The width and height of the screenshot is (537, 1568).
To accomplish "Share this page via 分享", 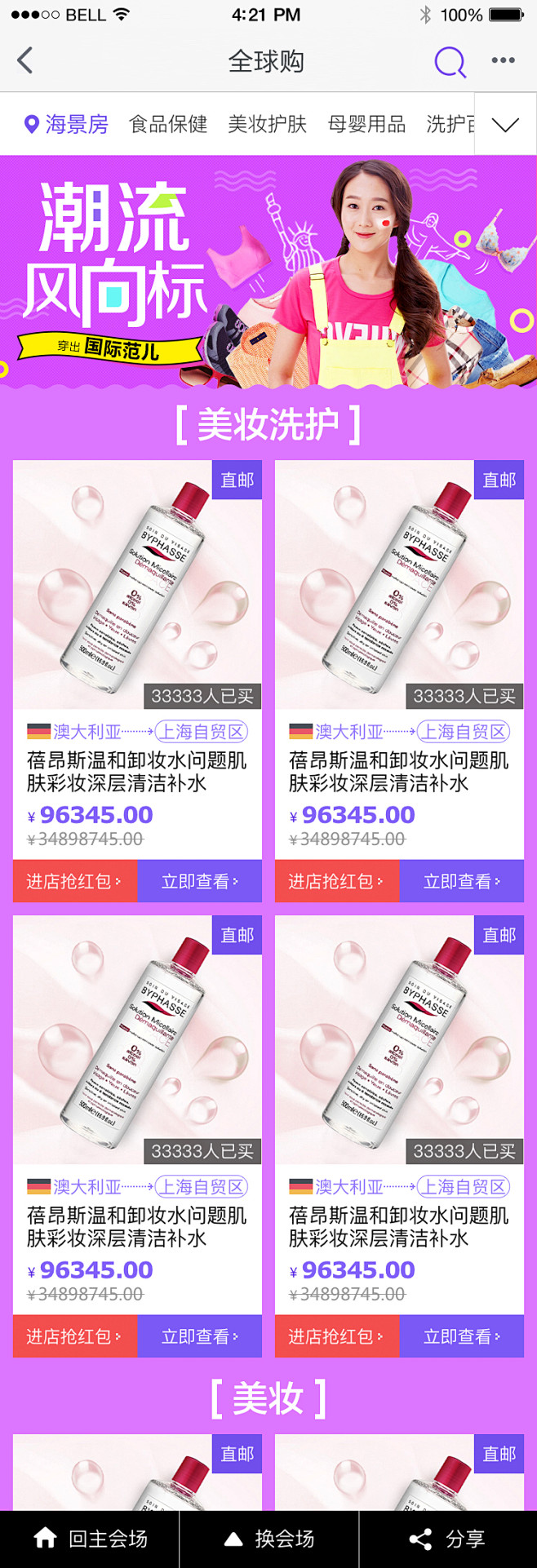I will coord(447,1539).
